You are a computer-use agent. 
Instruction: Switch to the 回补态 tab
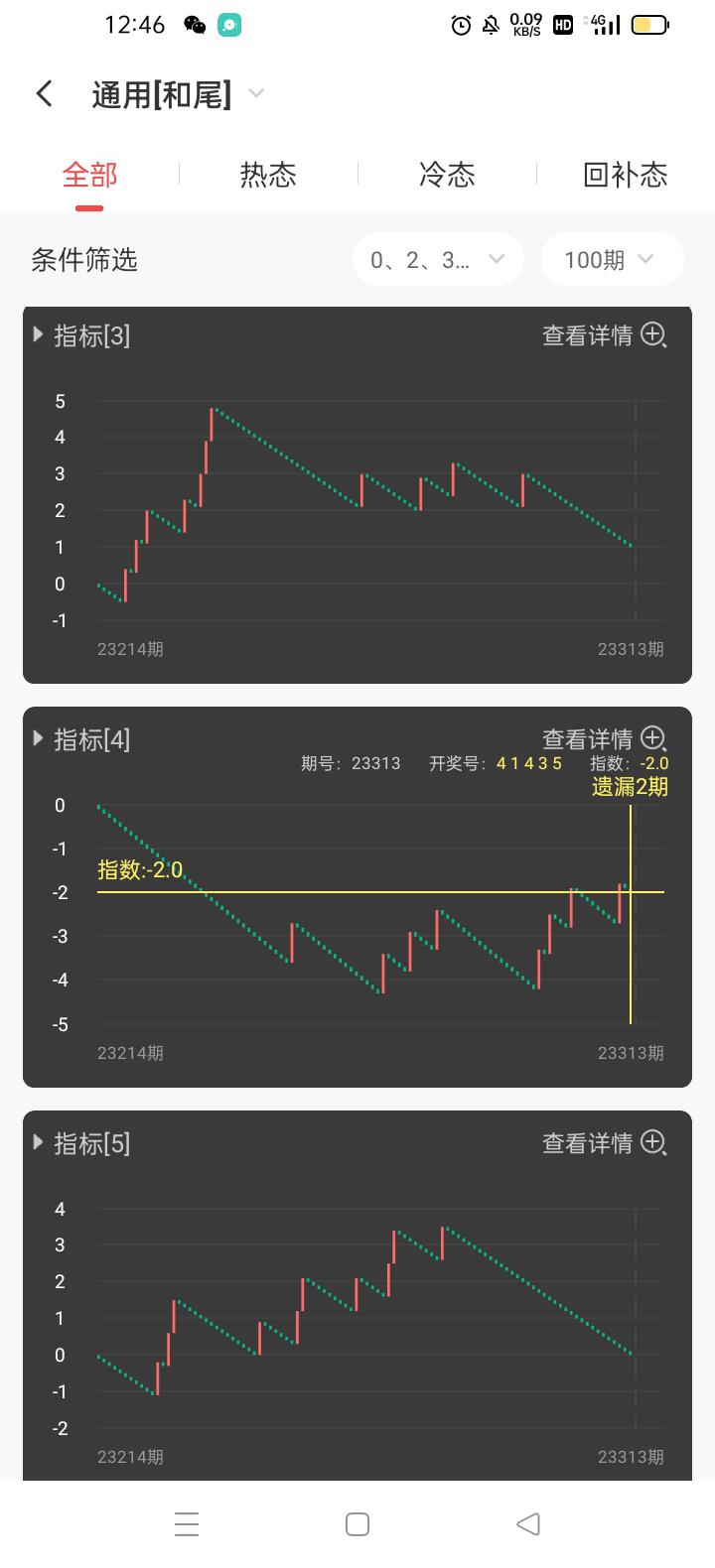tap(626, 176)
